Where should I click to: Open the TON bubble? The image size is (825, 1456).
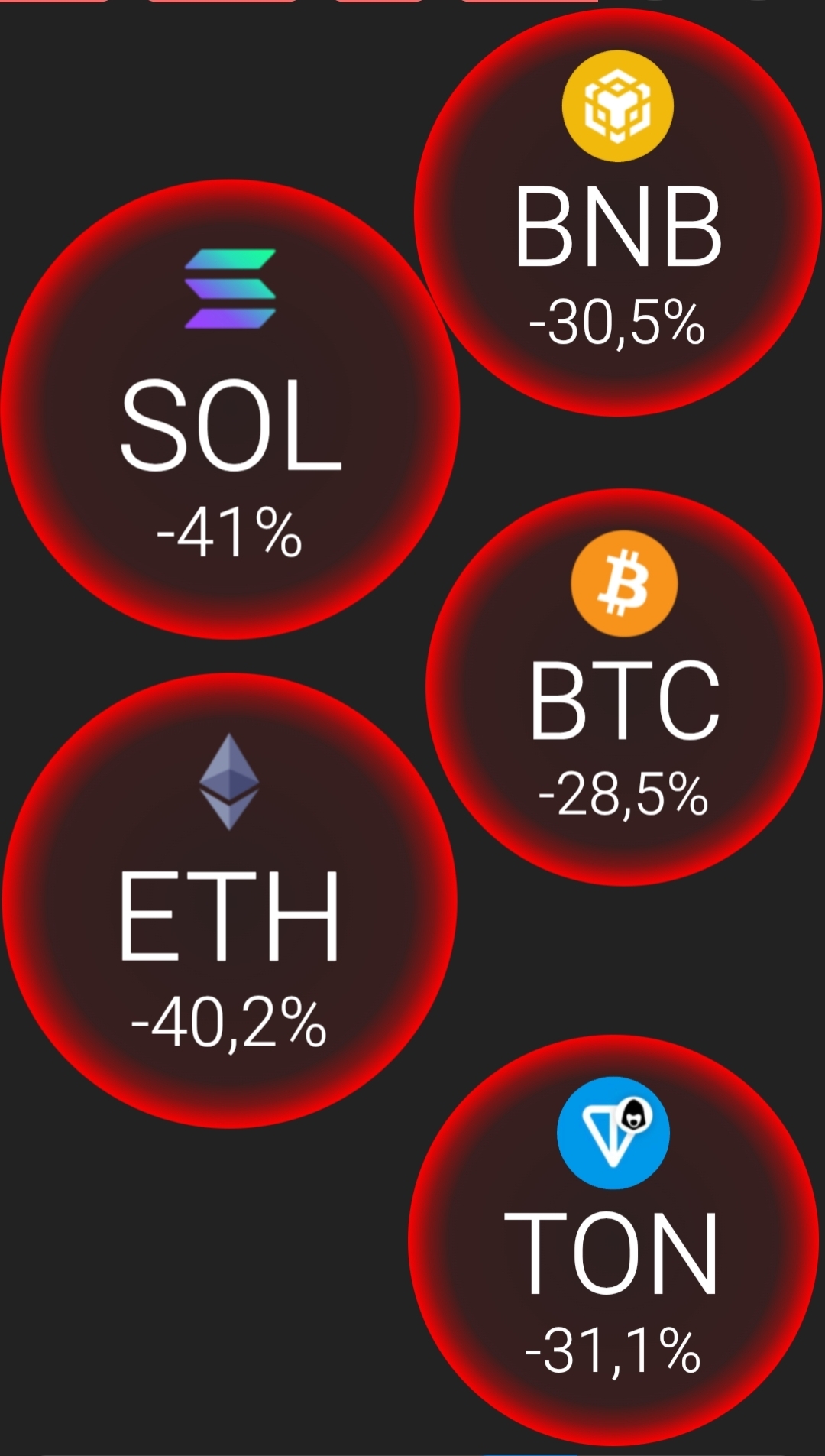[613, 1241]
